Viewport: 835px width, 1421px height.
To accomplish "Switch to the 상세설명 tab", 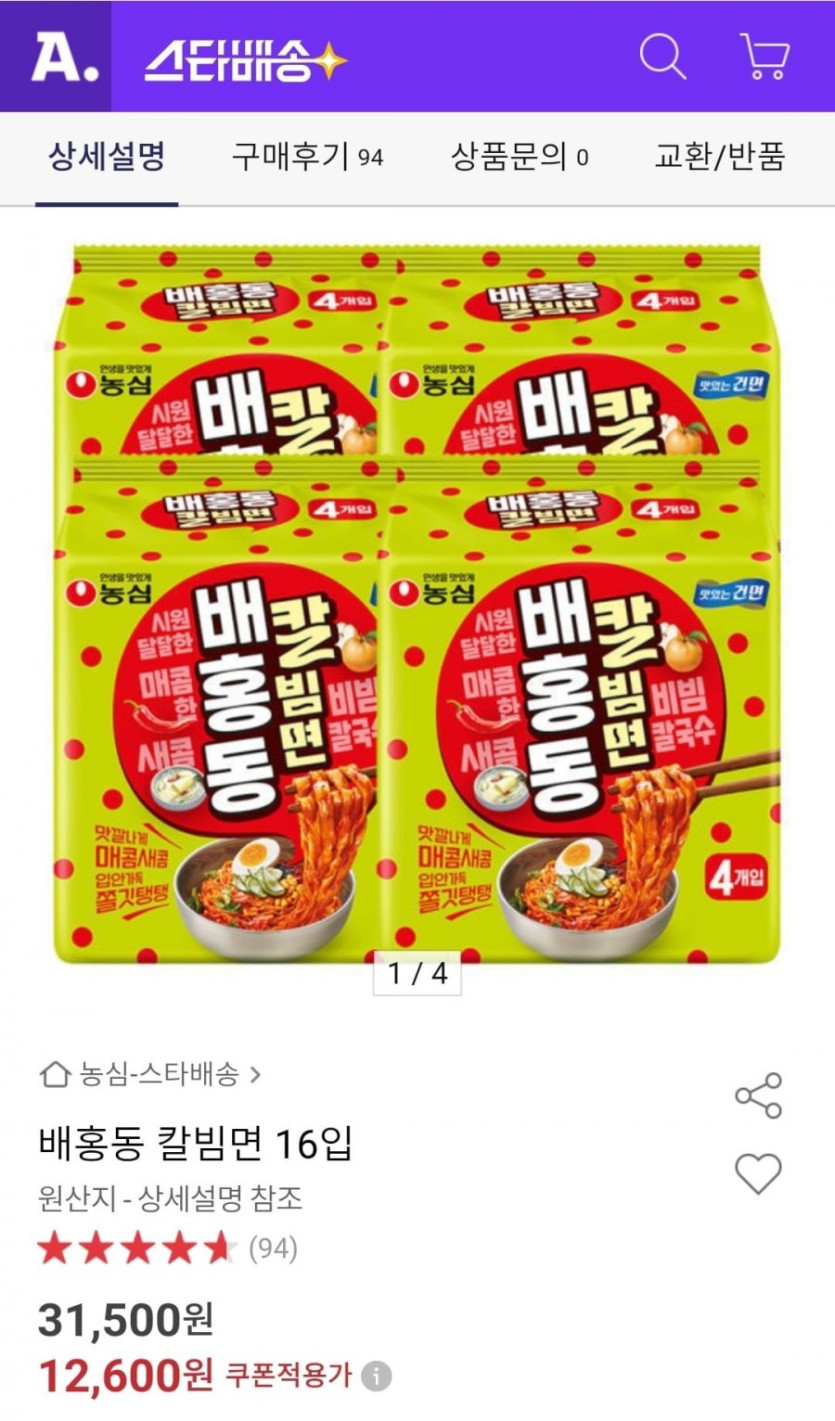I will [107, 157].
